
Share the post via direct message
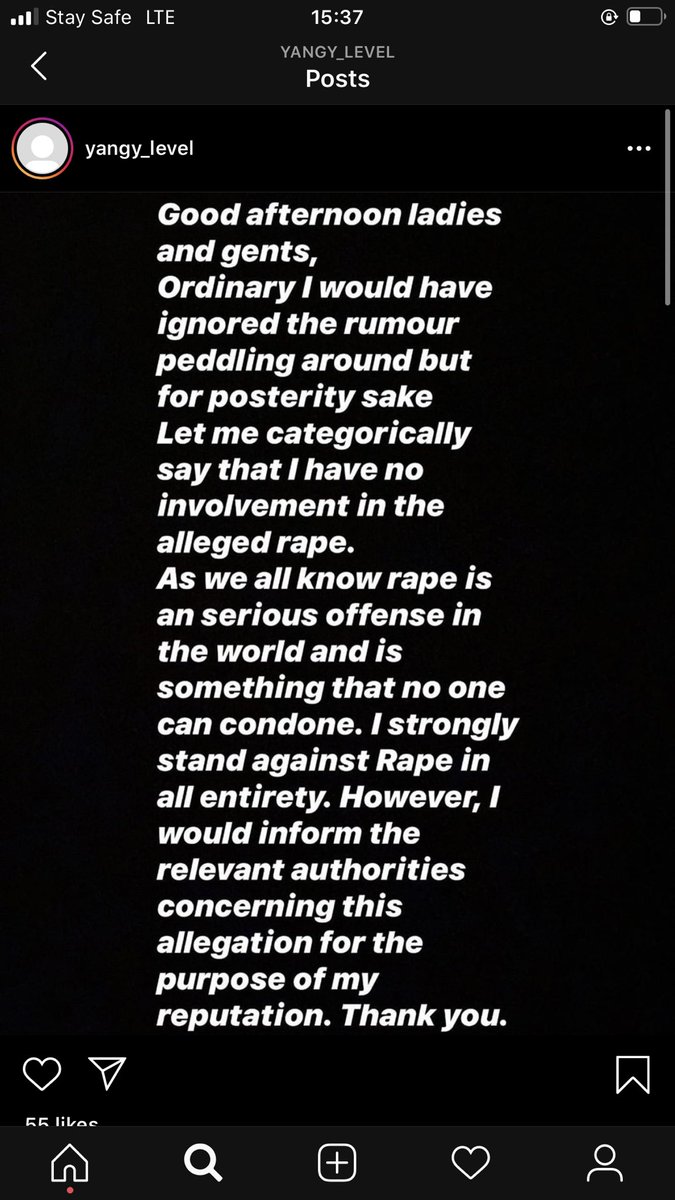(107, 1074)
